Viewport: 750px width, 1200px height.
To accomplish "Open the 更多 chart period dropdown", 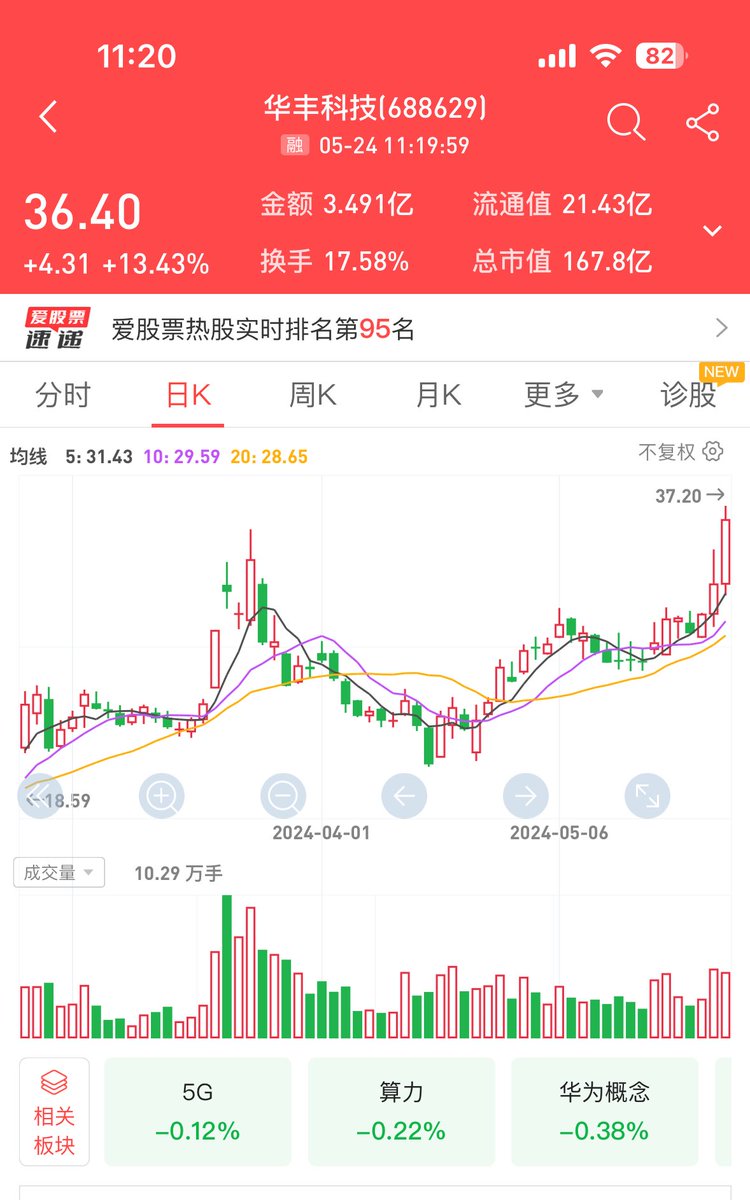I will 564,395.
